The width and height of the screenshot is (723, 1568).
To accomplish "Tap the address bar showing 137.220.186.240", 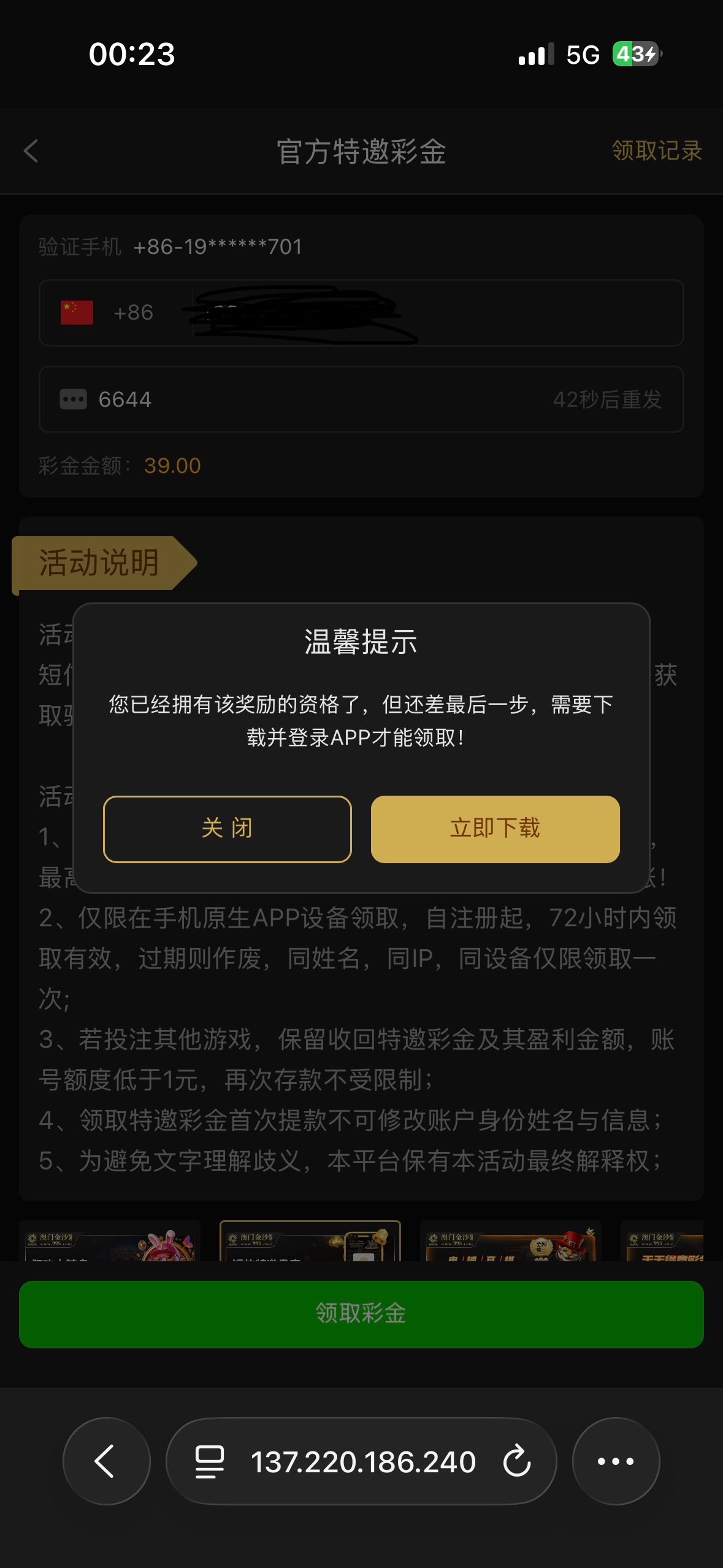I will (x=362, y=1461).
